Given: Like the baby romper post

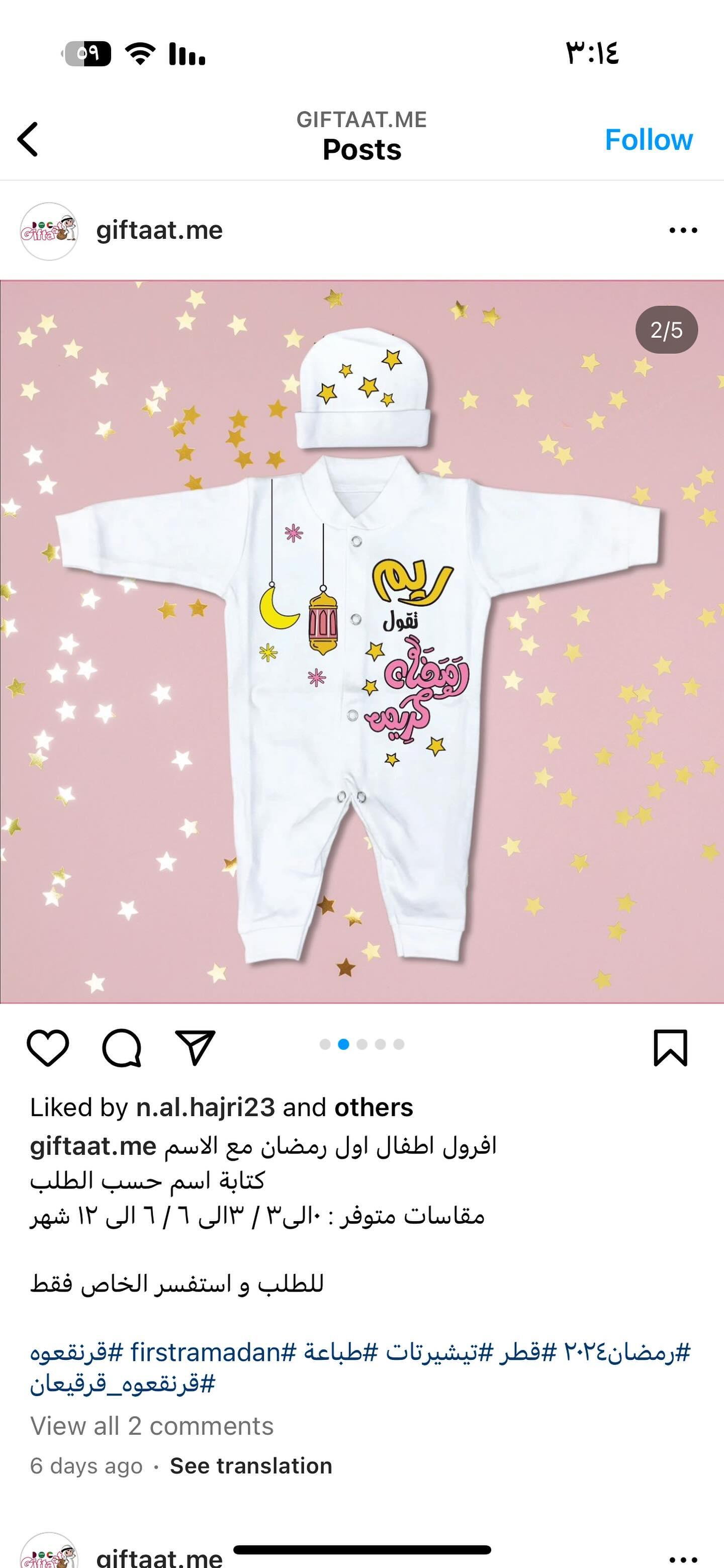Looking at the screenshot, I should [48, 1048].
